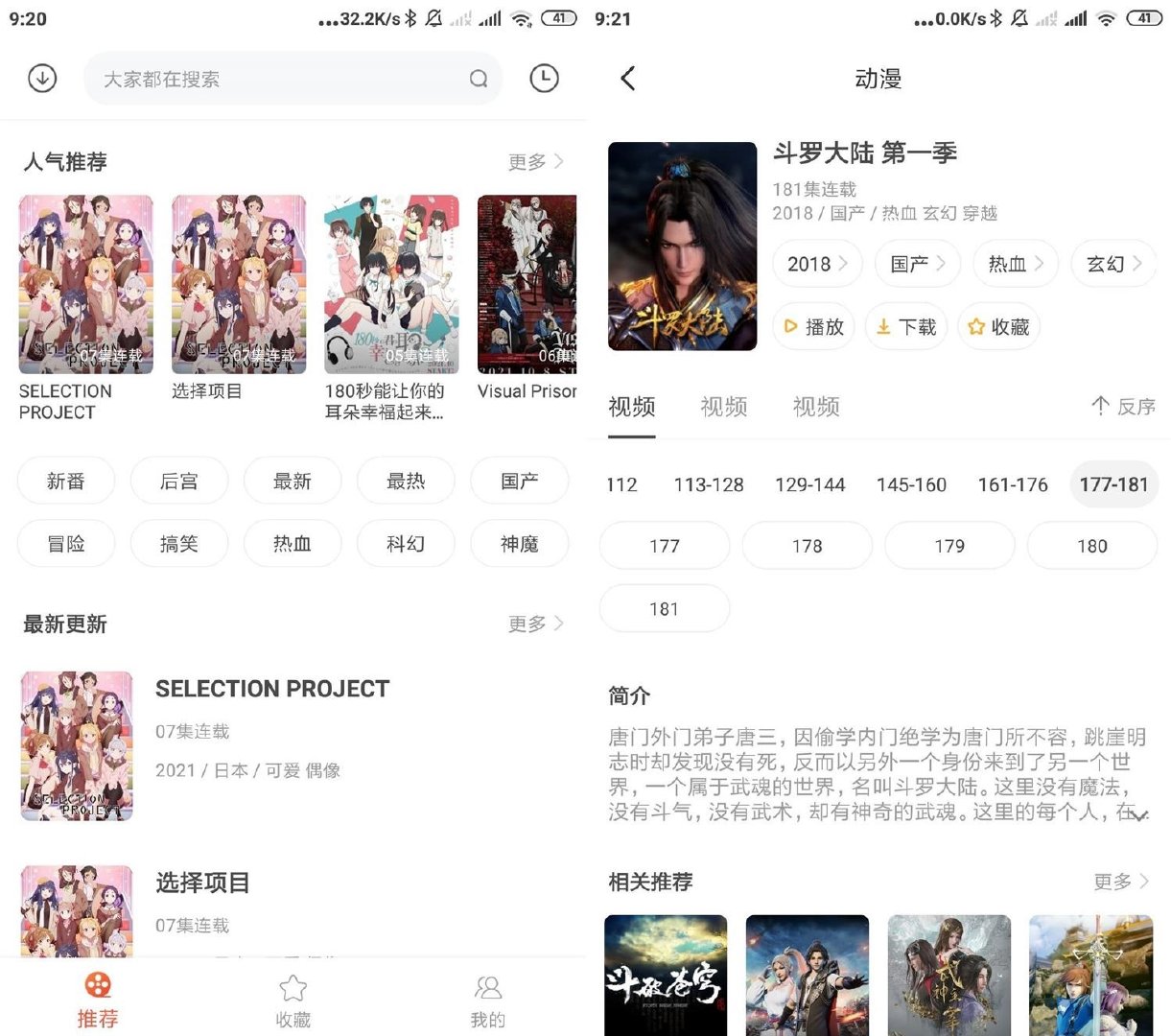Image resolution: width=1171 pixels, height=1036 pixels.
Task: Open the watch history clock icon
Action: [x=544, y=79]
